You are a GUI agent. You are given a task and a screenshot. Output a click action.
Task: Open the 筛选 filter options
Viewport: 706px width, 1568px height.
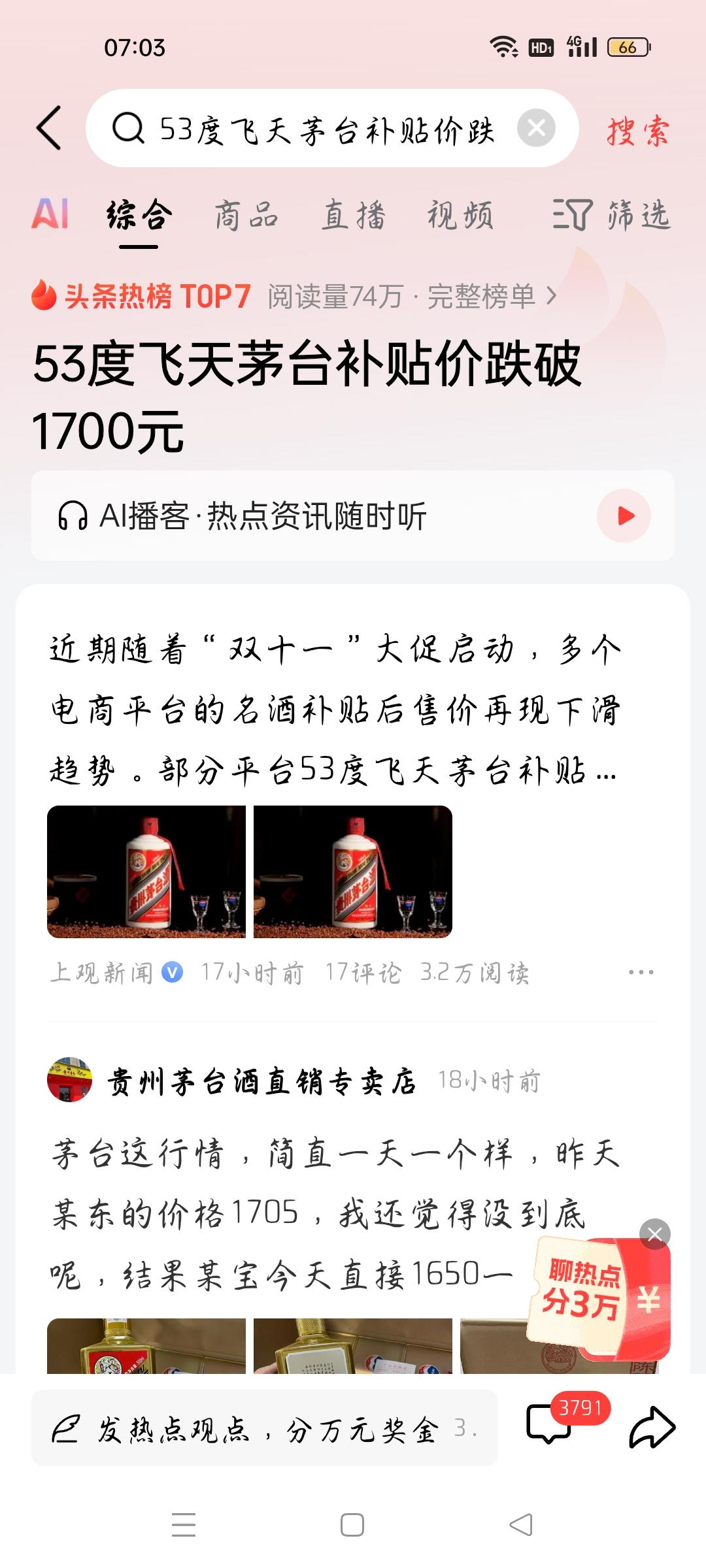(612, 216)
